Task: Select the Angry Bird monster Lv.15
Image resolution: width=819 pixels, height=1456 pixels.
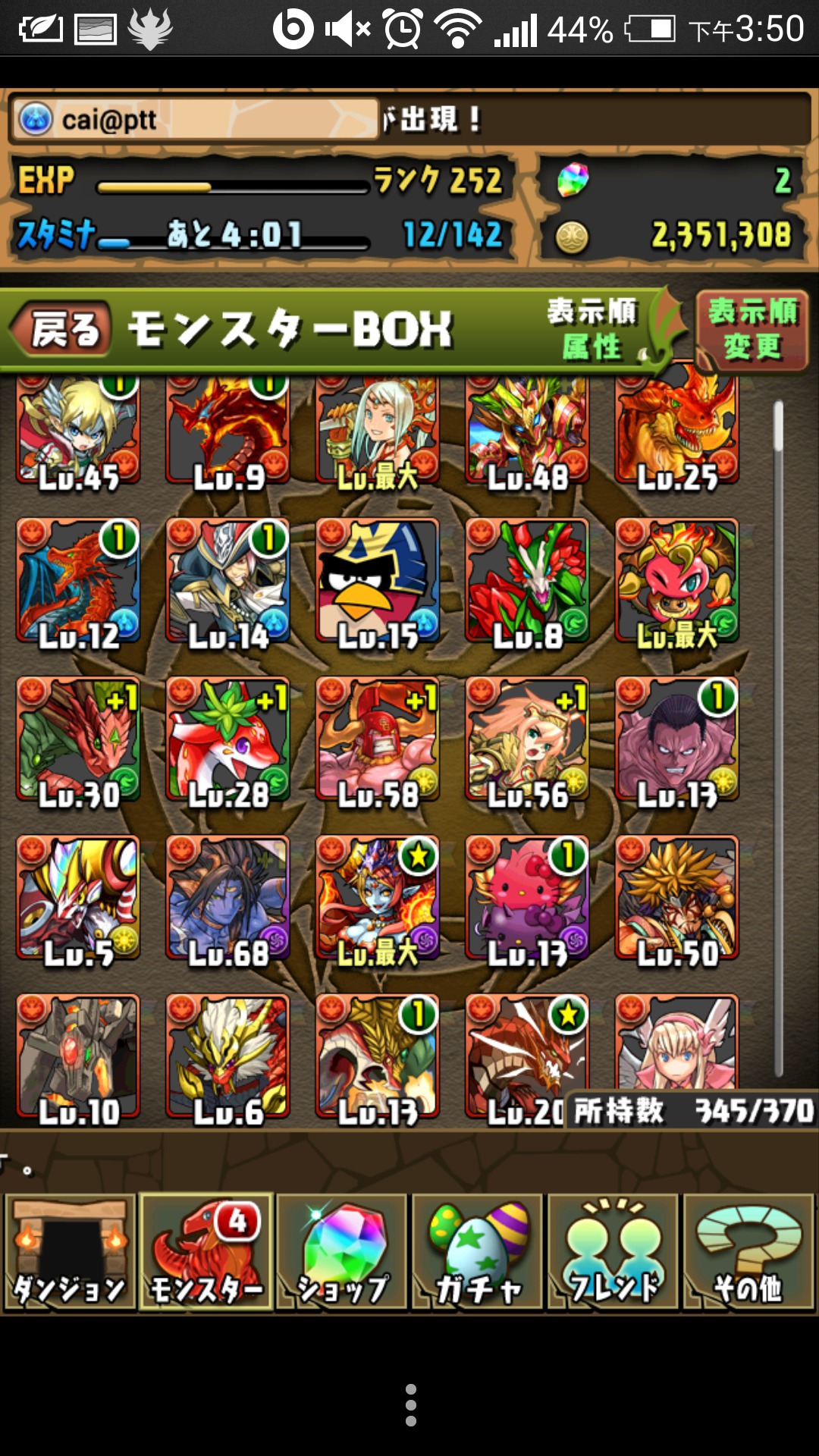Action: coord(378,582)
